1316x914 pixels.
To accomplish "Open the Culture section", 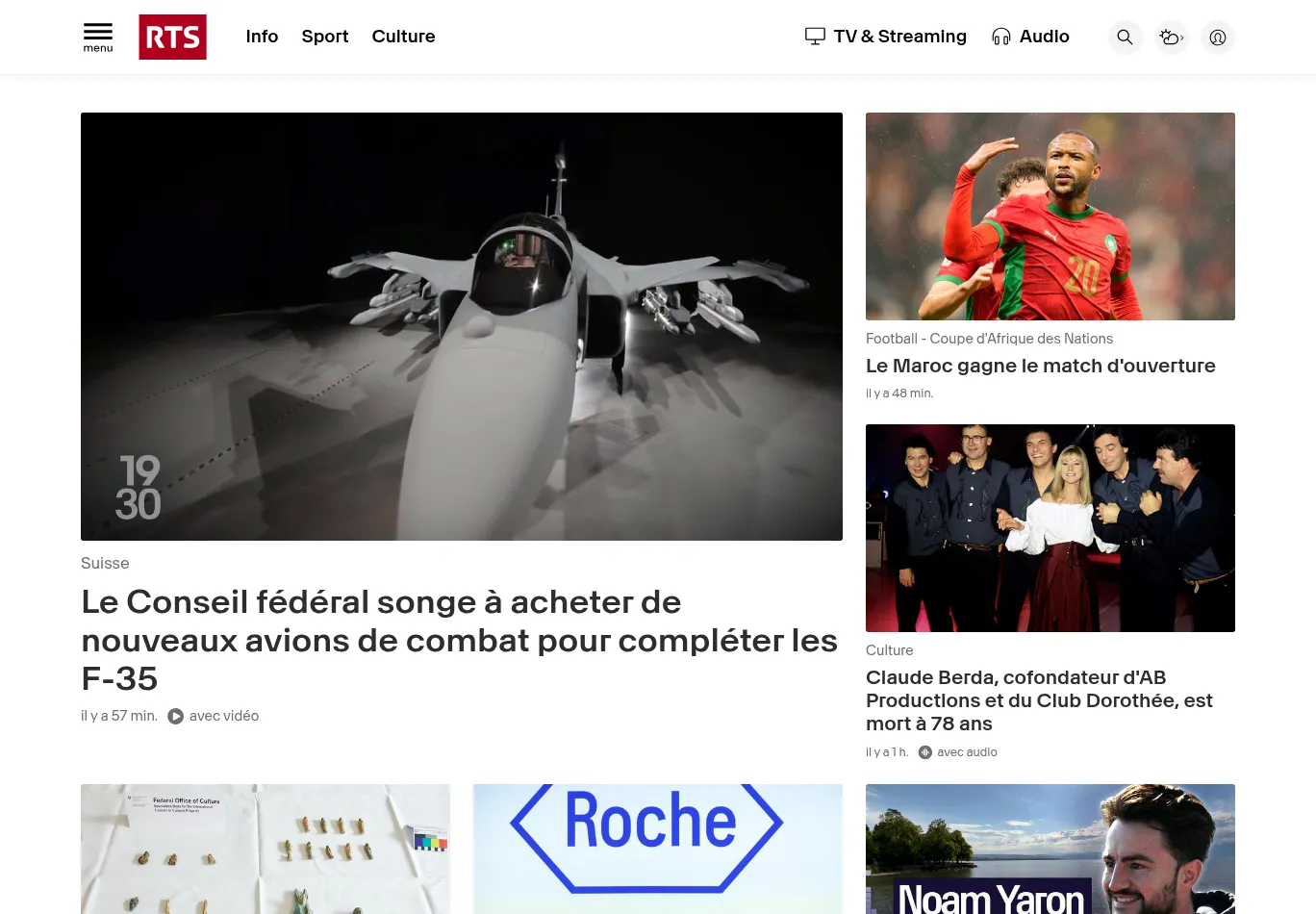I will click(403, 37).
